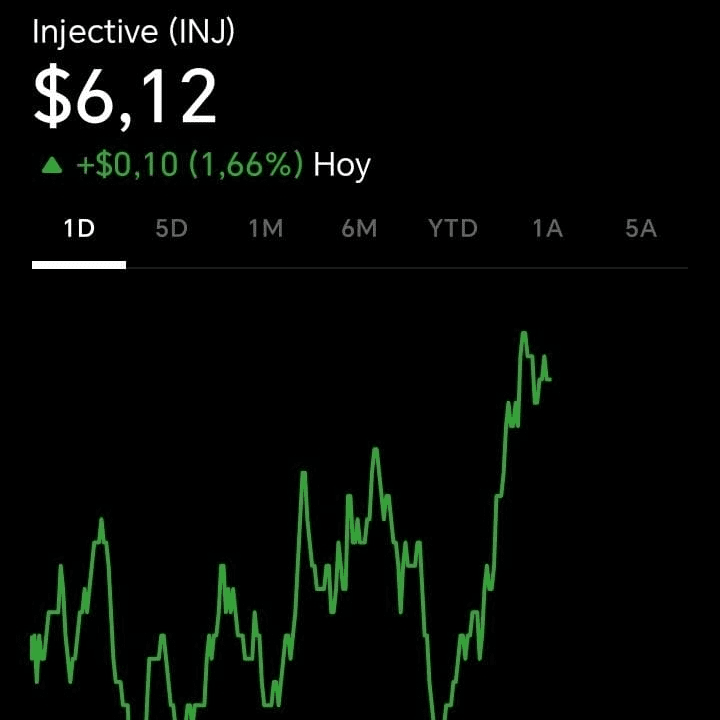View the 1A price history
The height and width of the screenshot is (720, 720).
coord(547,229)
